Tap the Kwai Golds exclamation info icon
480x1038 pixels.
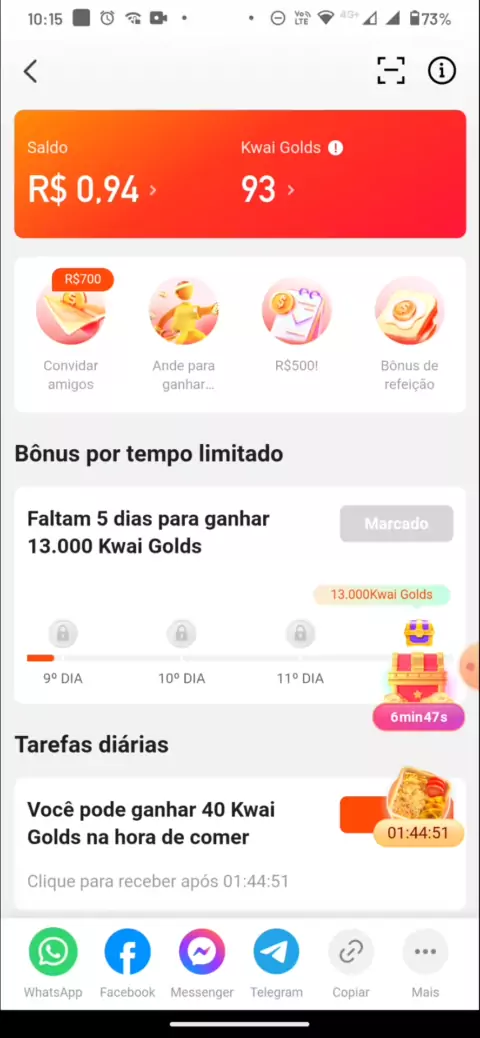click(336, 148)
